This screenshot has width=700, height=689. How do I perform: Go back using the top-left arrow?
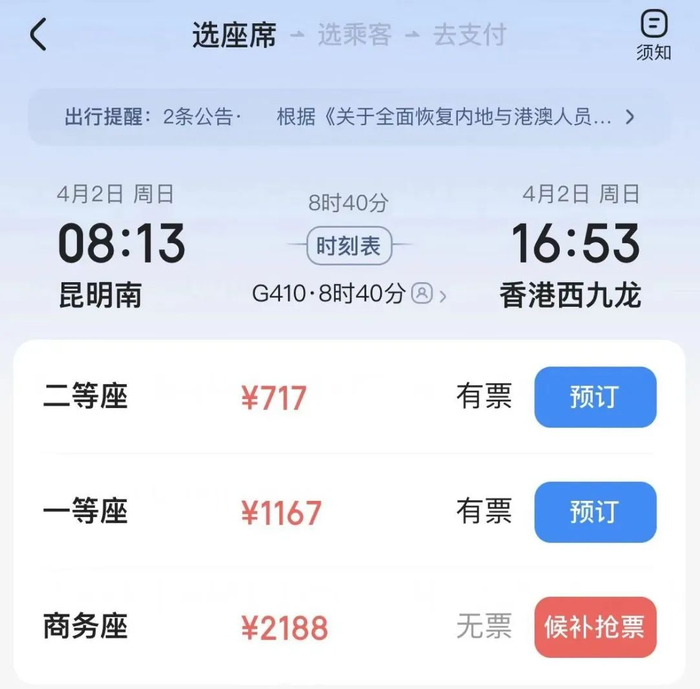click(38, 35)
